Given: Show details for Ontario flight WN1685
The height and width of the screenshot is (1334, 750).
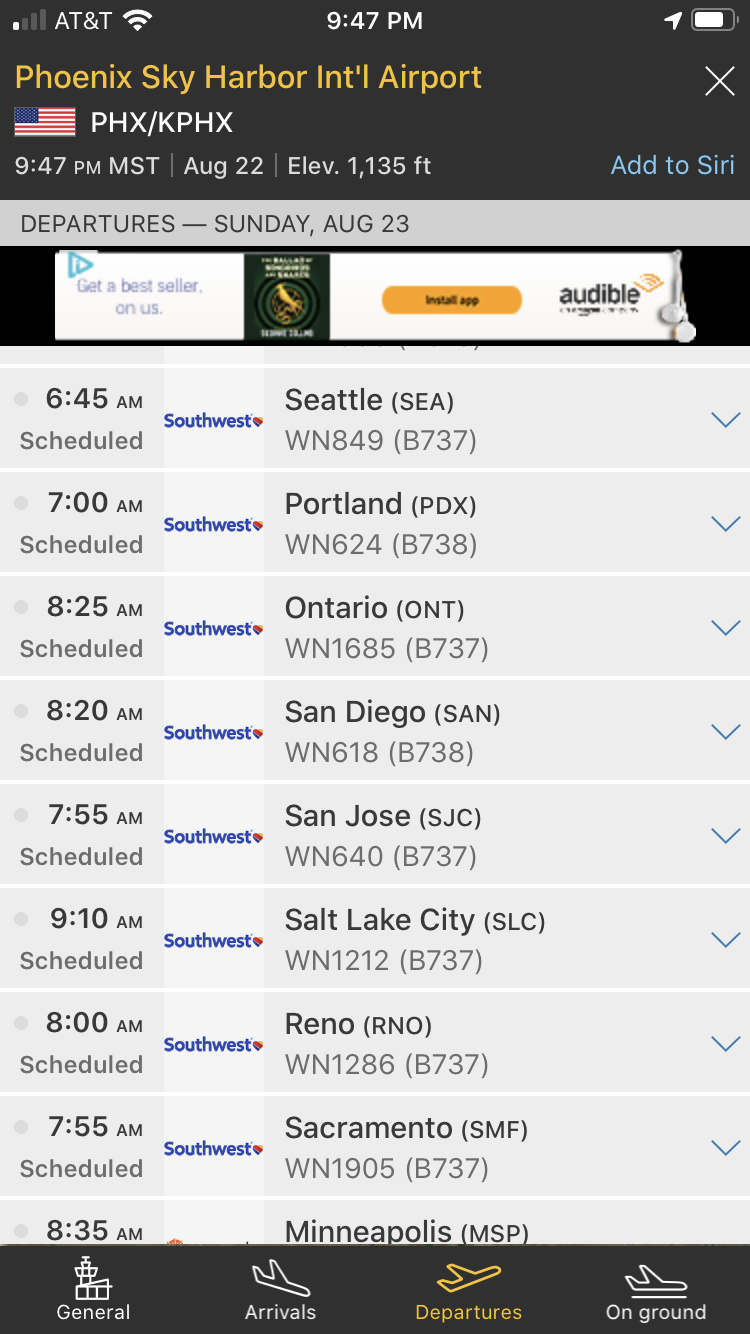Looking at the screenshot, I should 725,628.
